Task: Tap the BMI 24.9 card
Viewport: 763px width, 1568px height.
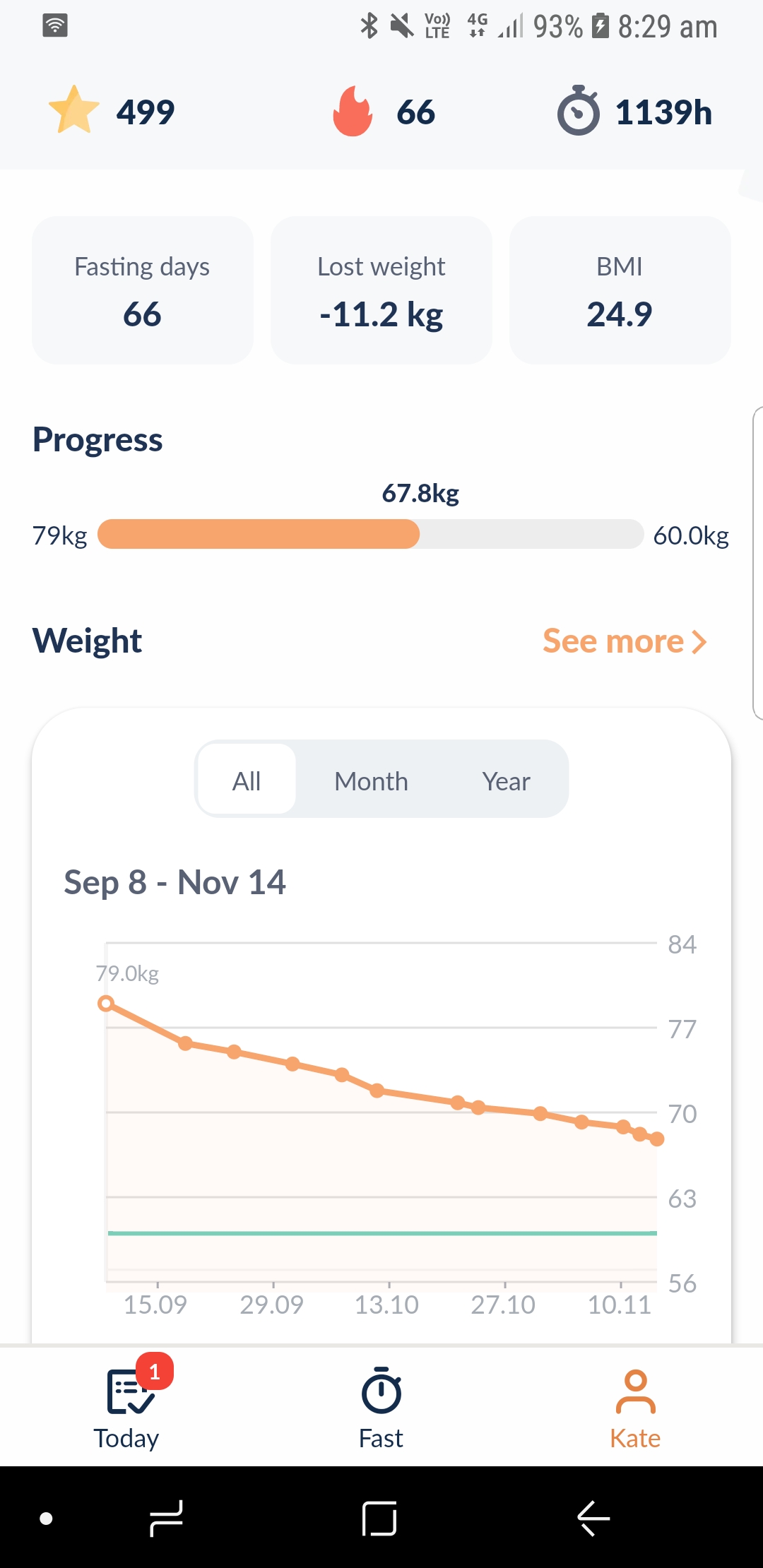Action: [x=620, y=290]
